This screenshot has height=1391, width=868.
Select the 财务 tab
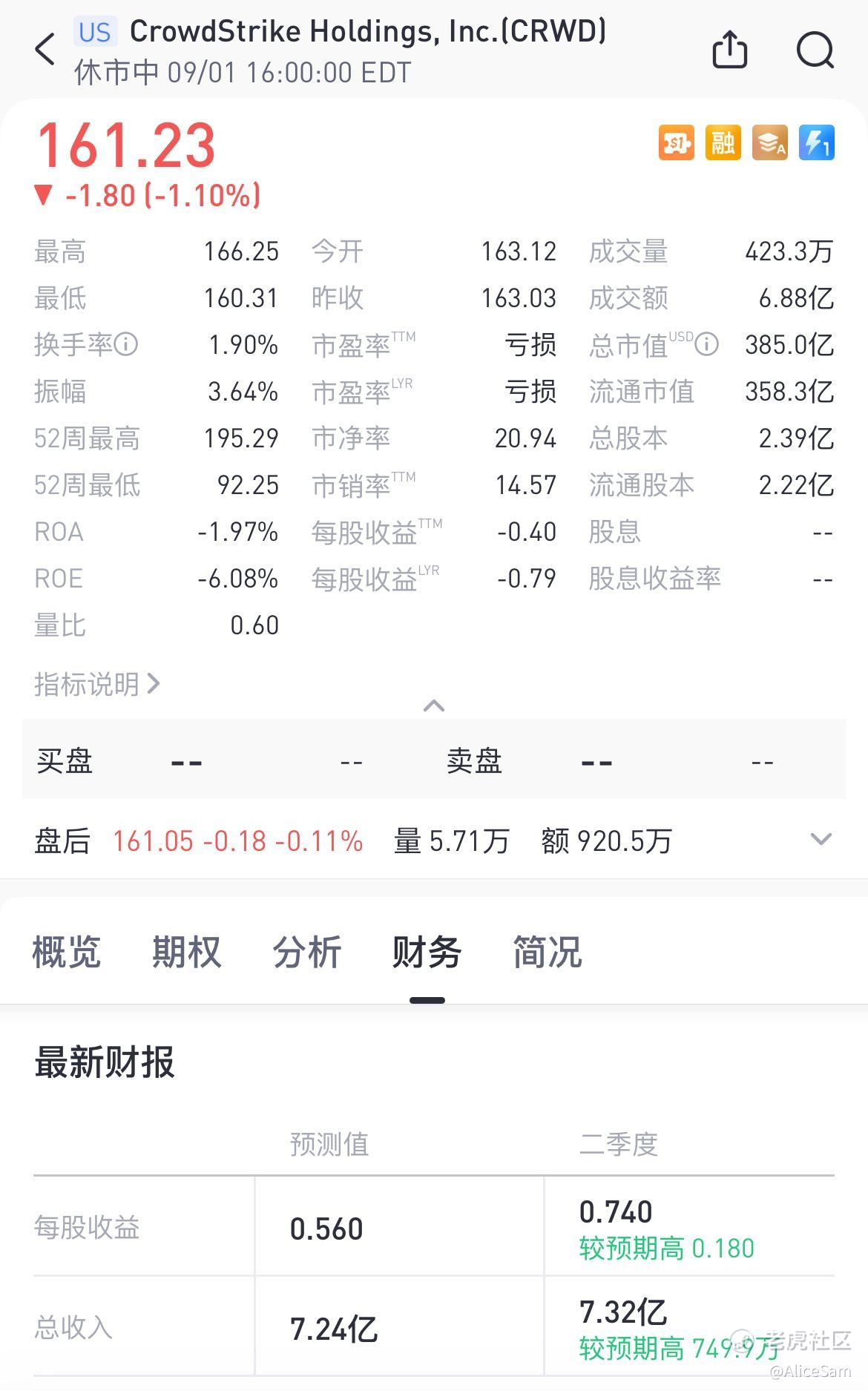tap(427, 952)
